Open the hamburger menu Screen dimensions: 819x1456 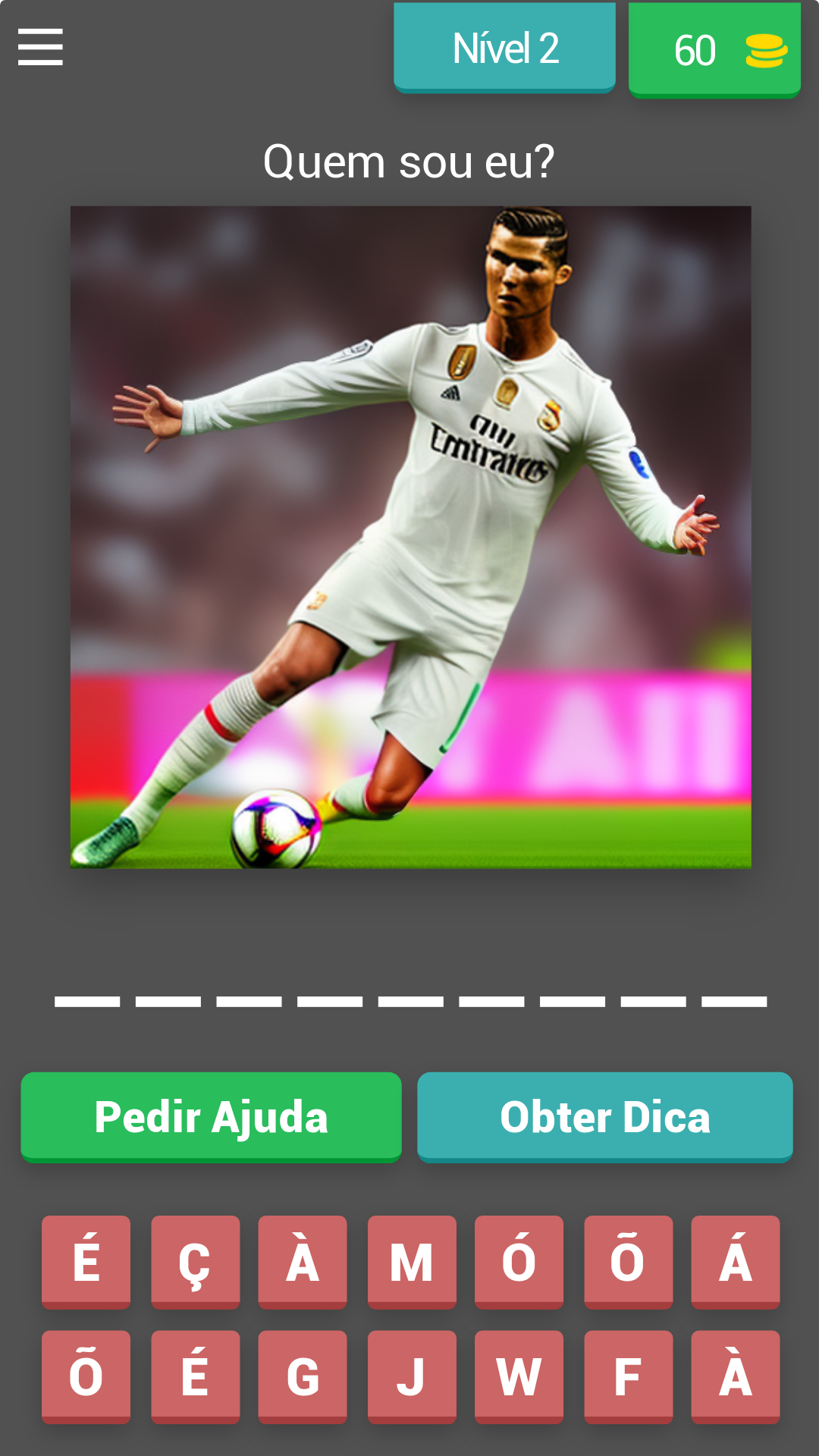coord(40,47)
